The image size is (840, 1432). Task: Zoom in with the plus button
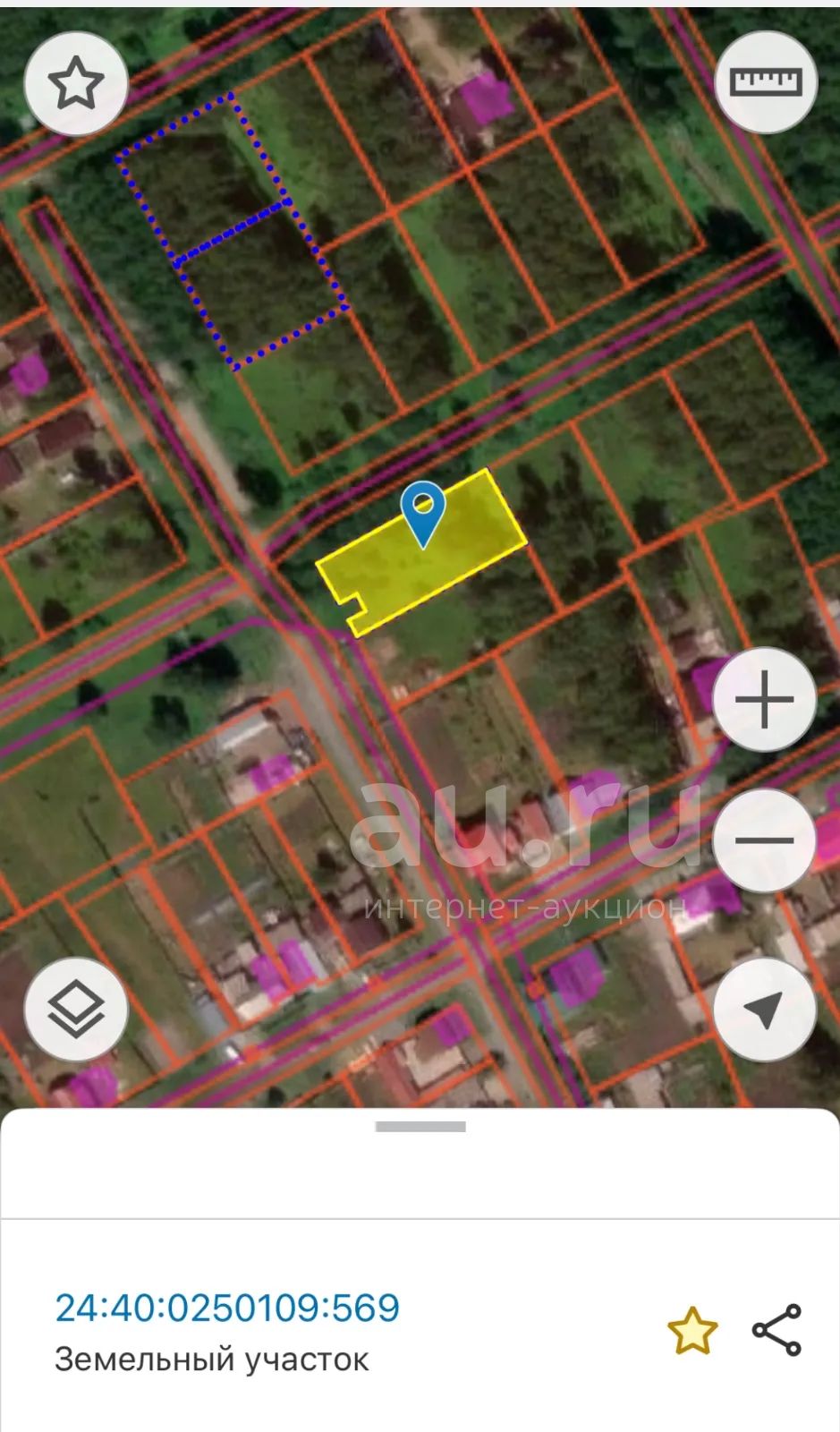coord(765,699)
